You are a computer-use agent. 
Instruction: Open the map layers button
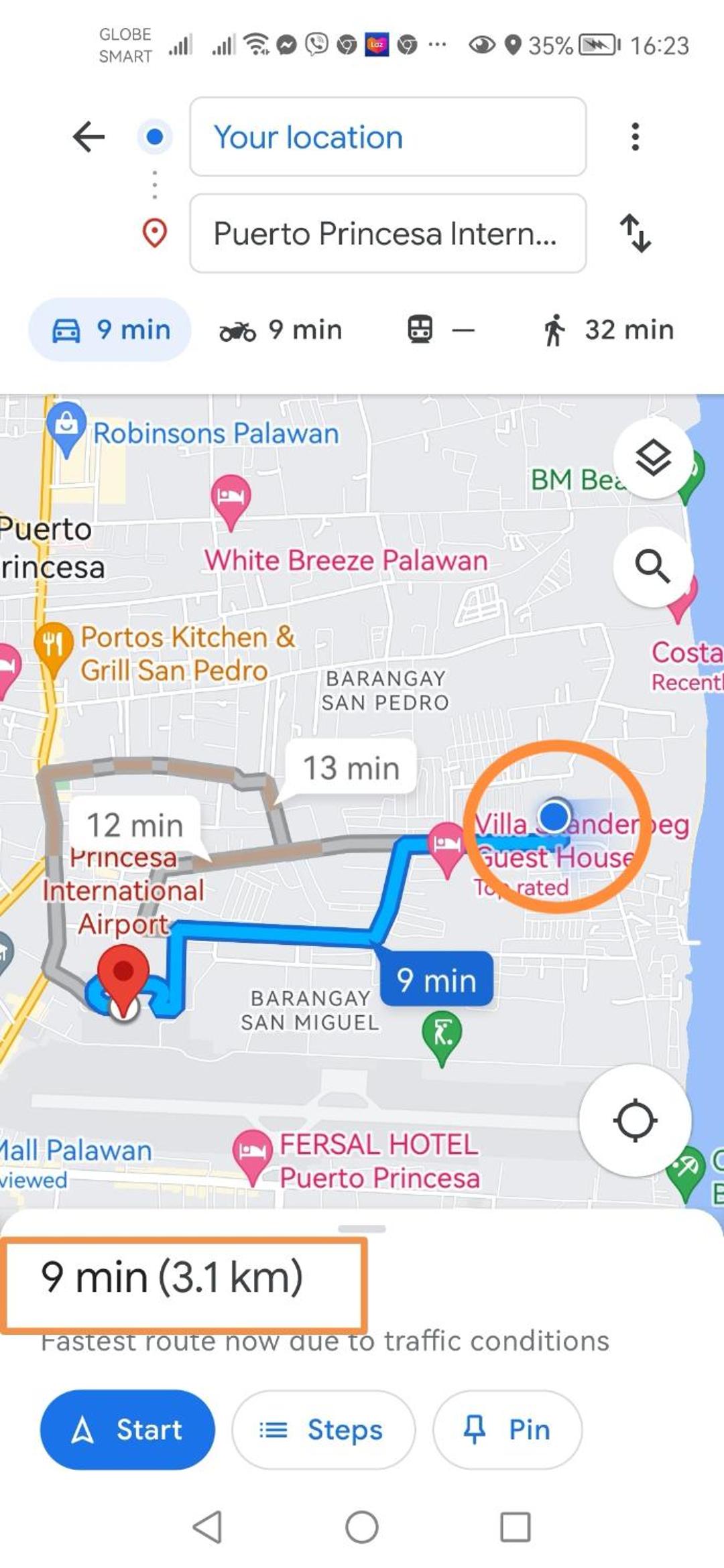point(652,458)
